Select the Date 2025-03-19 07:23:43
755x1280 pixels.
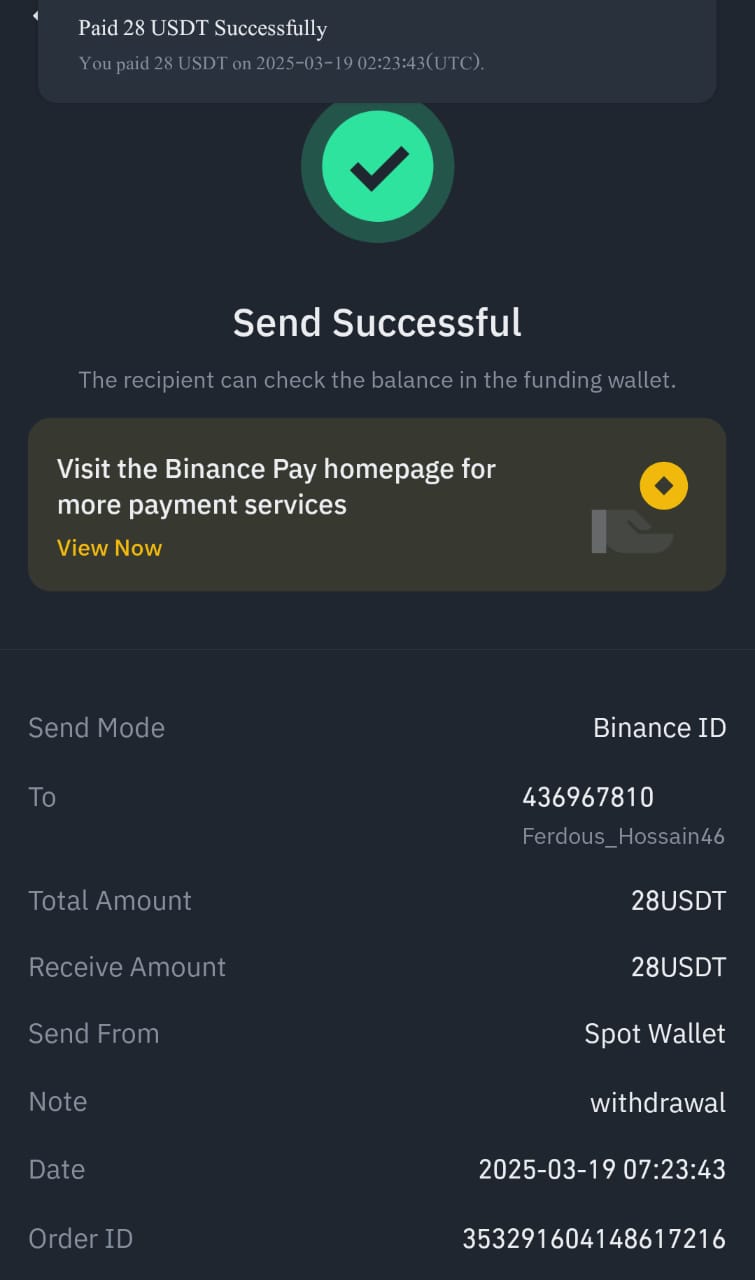coord(601,1169)
